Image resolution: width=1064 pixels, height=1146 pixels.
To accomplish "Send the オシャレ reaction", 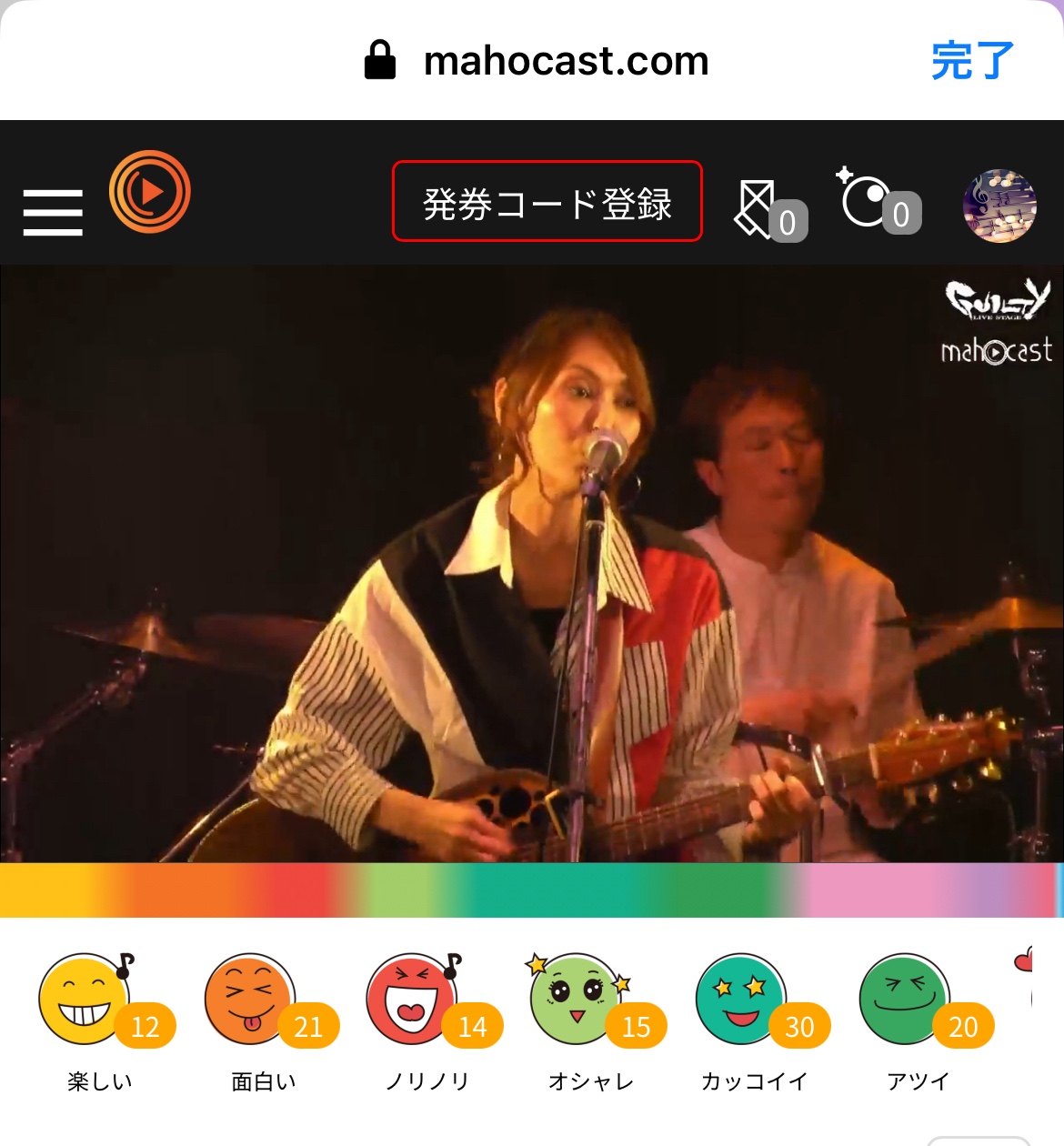I will 577,1000.
